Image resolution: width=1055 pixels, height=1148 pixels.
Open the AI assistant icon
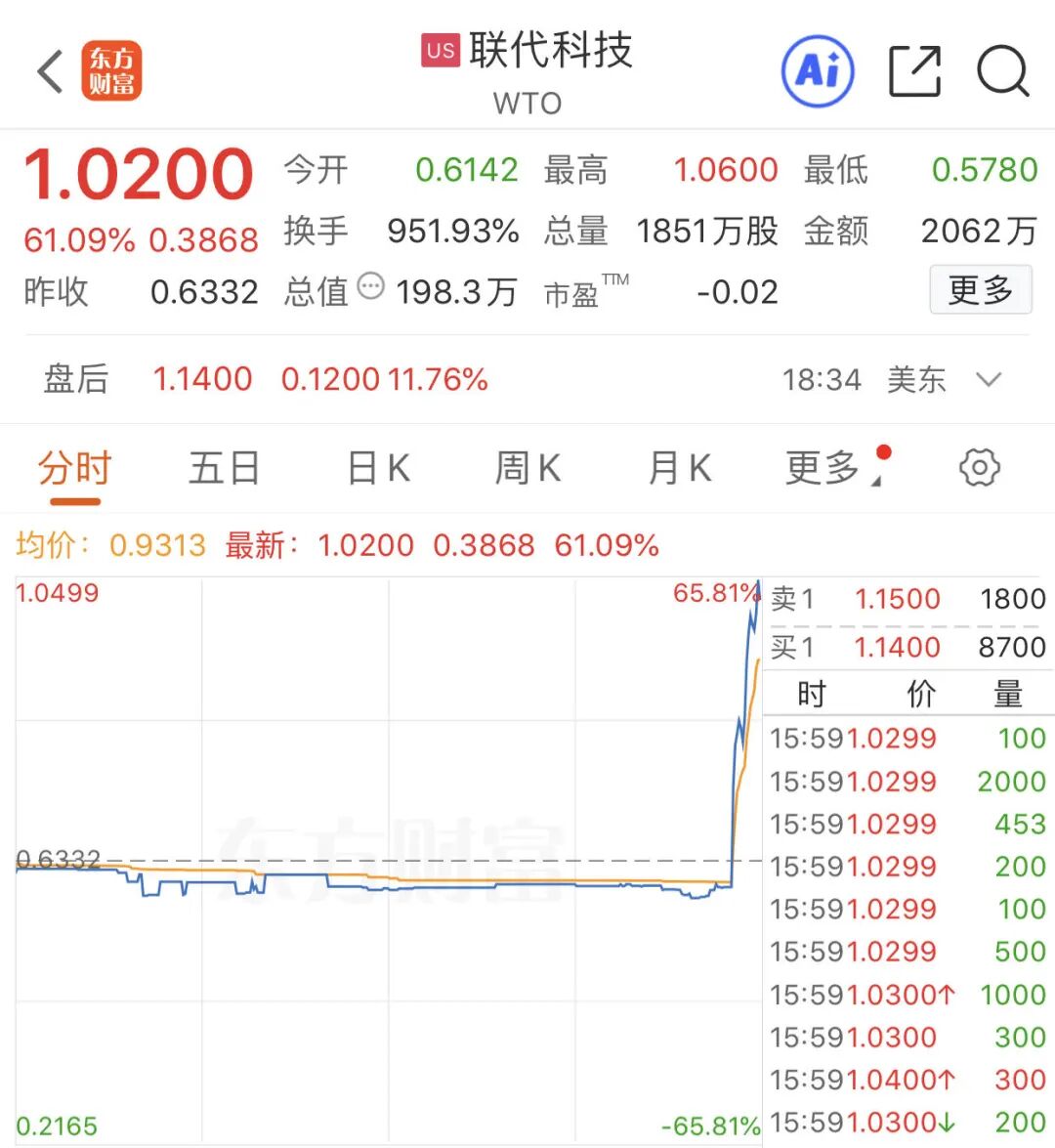818,71
